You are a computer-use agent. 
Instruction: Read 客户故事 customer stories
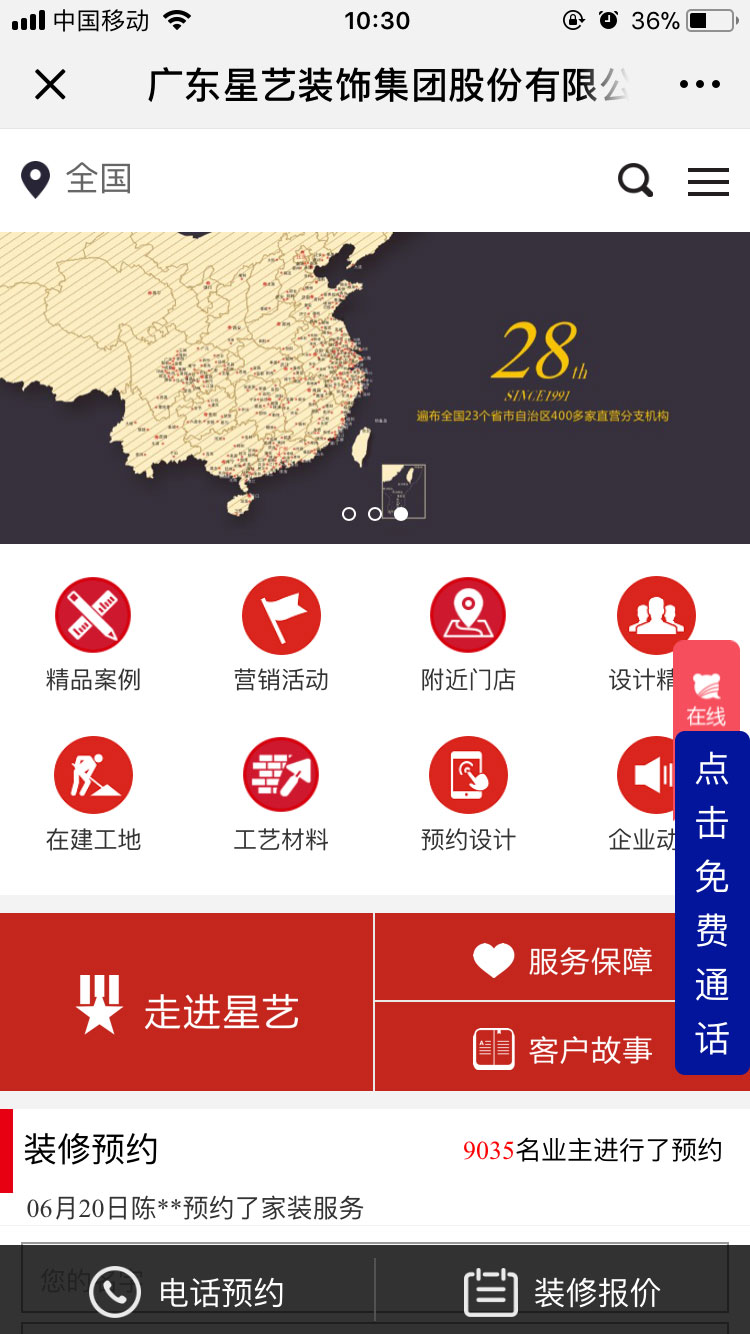563,1049
